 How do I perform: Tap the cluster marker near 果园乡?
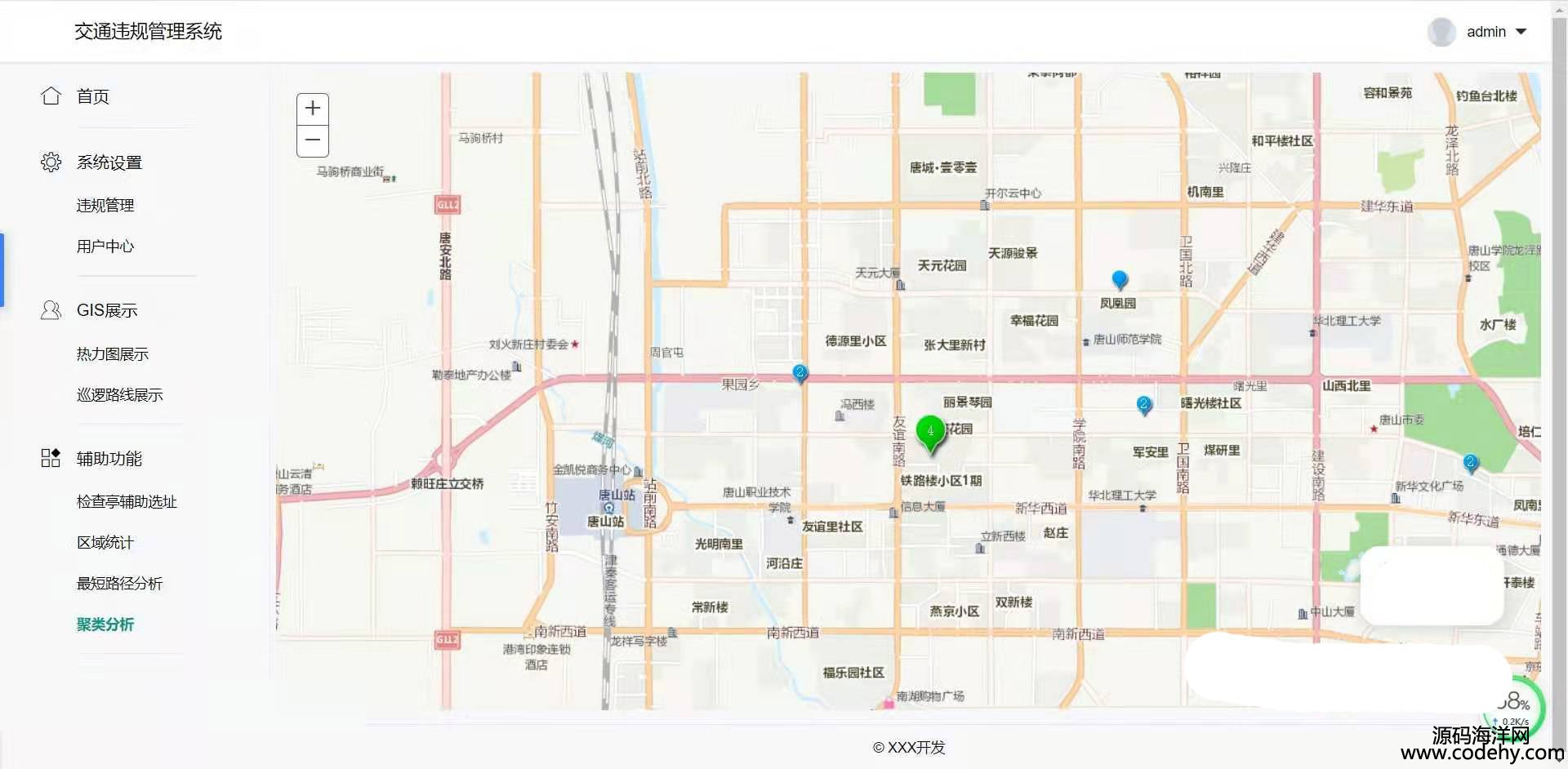click(x=800, y=373)
